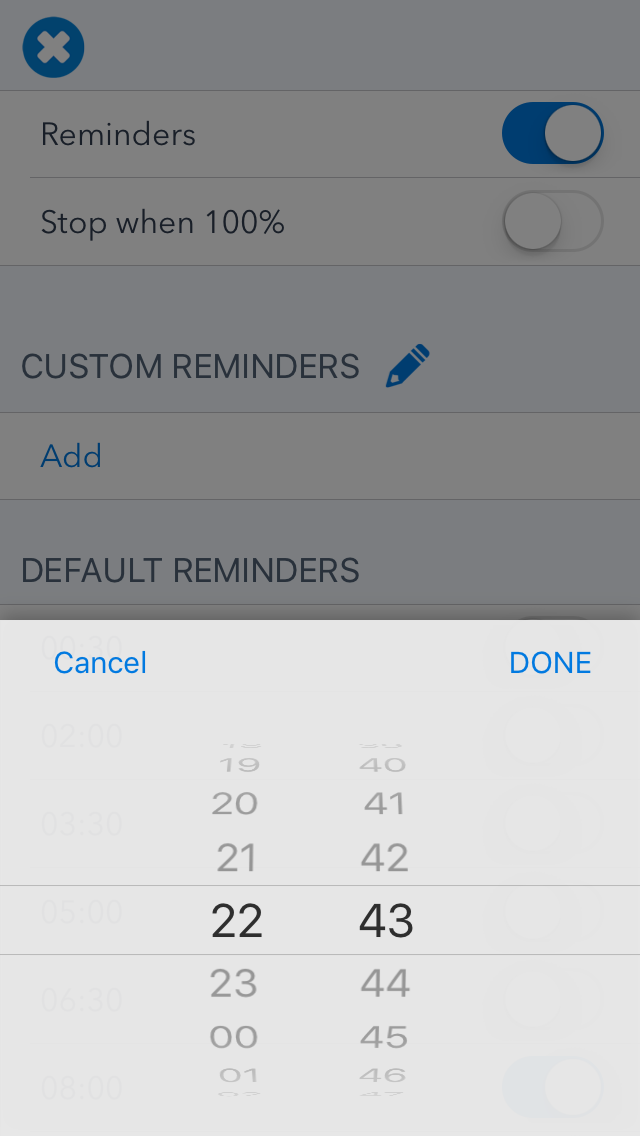Edit custom reminders with pencil icon
Image resolution: width=640 pixels, height=1136 pixels.
click(x=408, y=366)
